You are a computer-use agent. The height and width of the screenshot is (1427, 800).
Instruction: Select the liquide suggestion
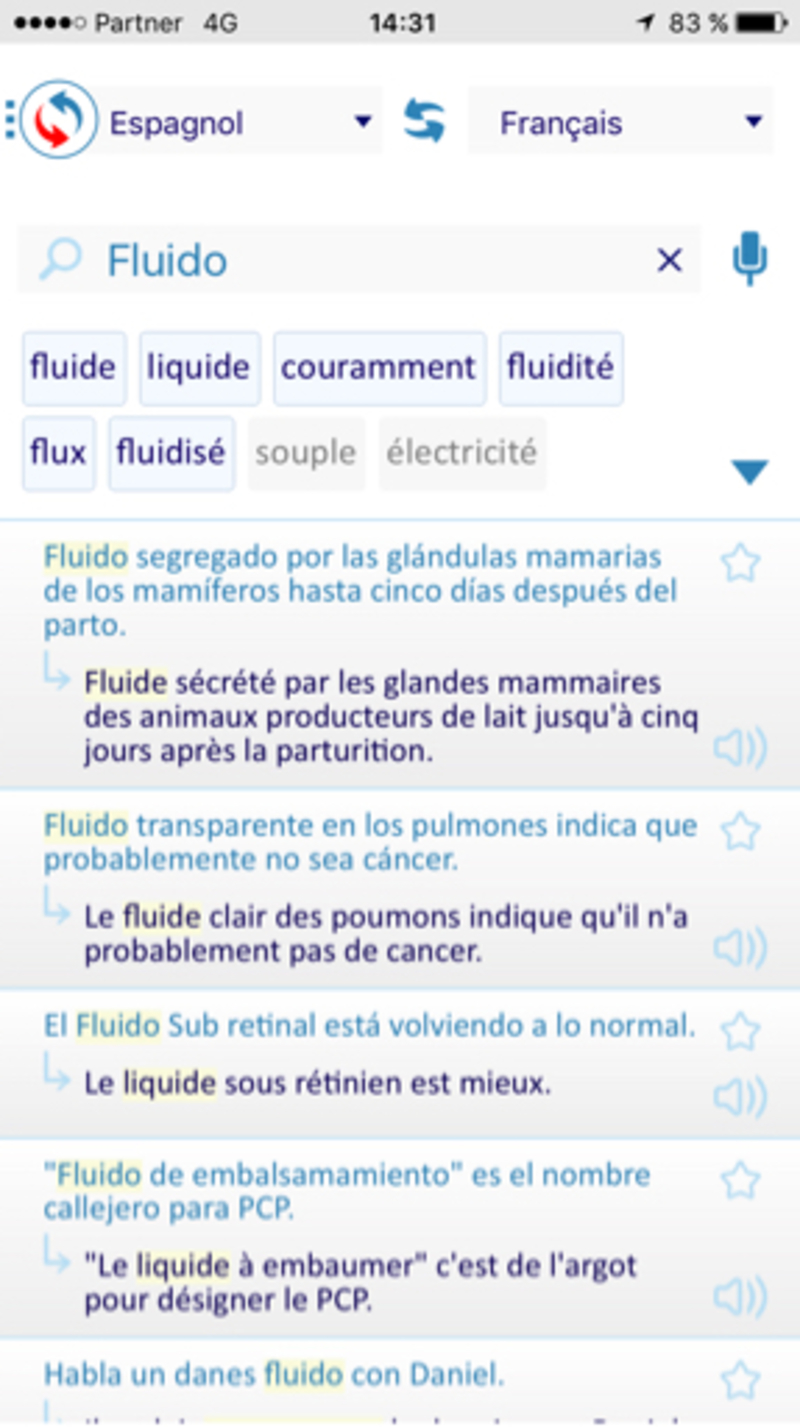pos(199,367)
